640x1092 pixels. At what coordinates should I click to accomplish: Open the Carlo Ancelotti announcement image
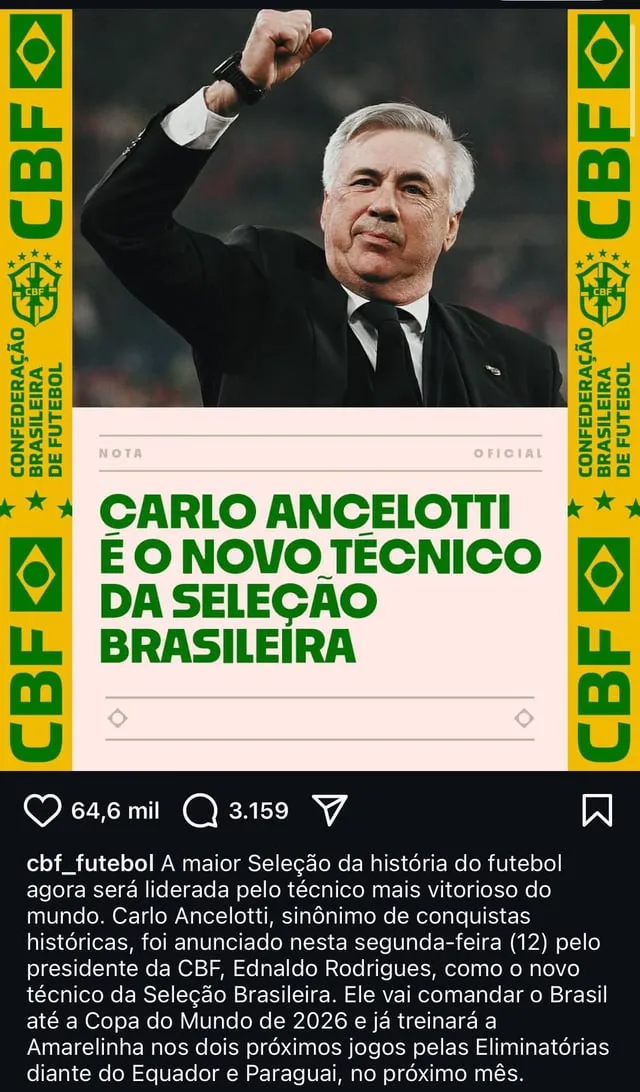[320, 390]
